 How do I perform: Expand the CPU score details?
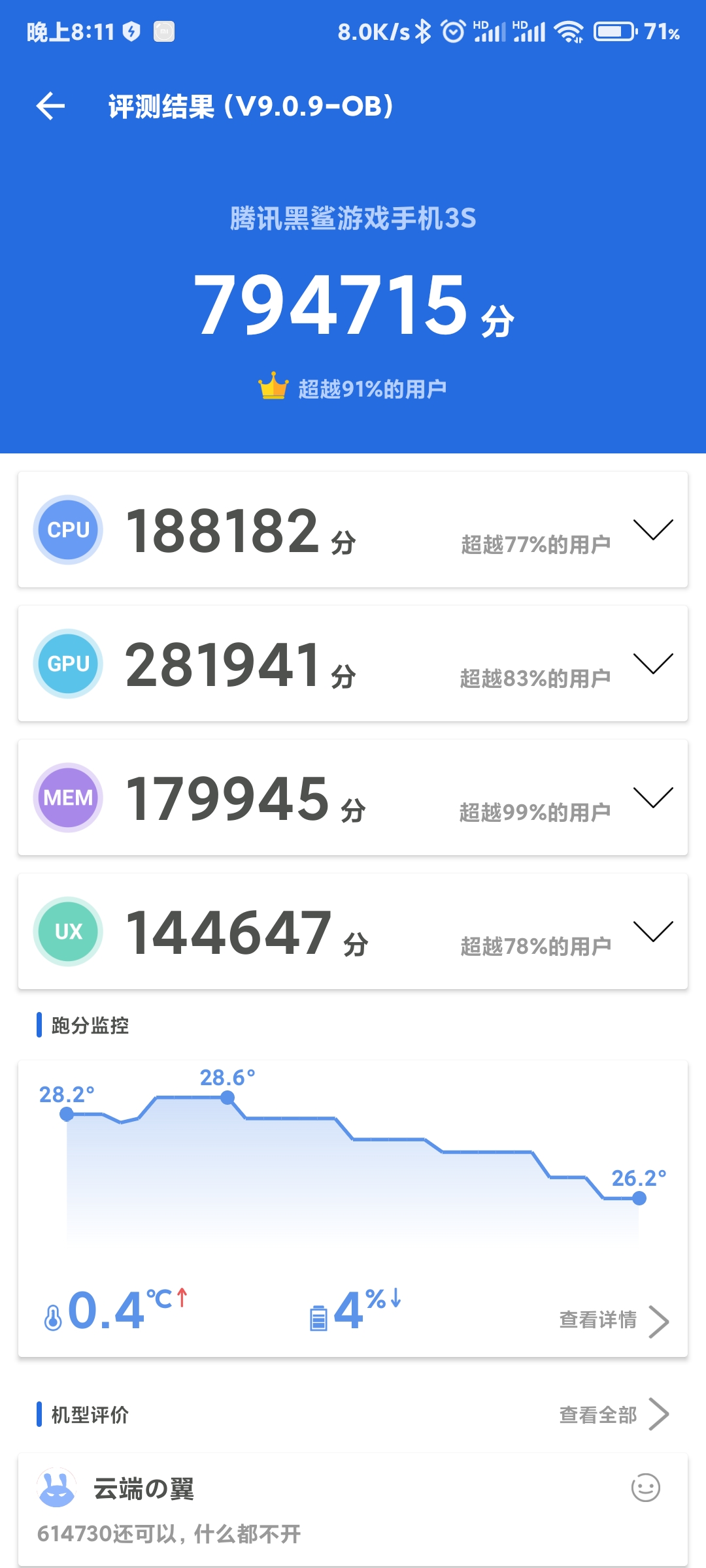point(653,530)
